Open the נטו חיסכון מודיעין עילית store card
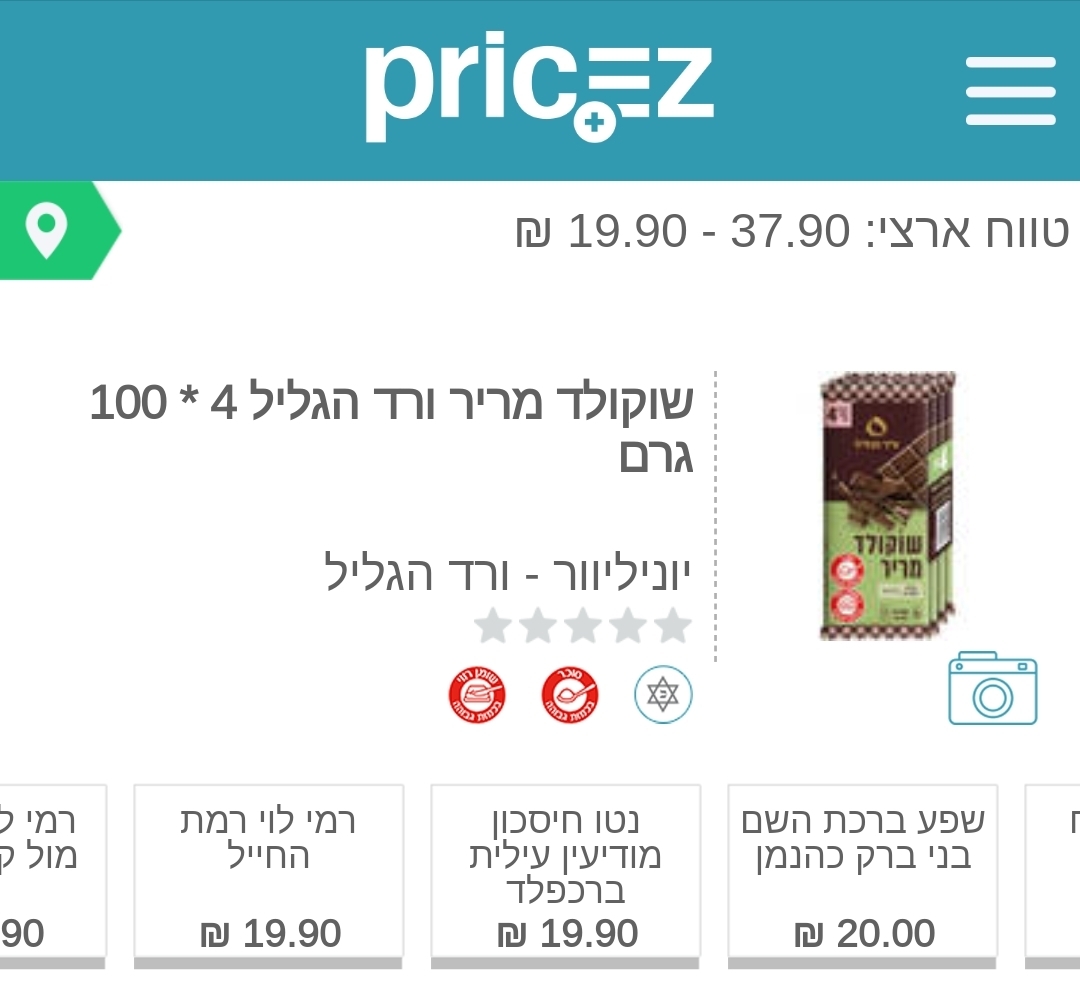 point(566,875)
